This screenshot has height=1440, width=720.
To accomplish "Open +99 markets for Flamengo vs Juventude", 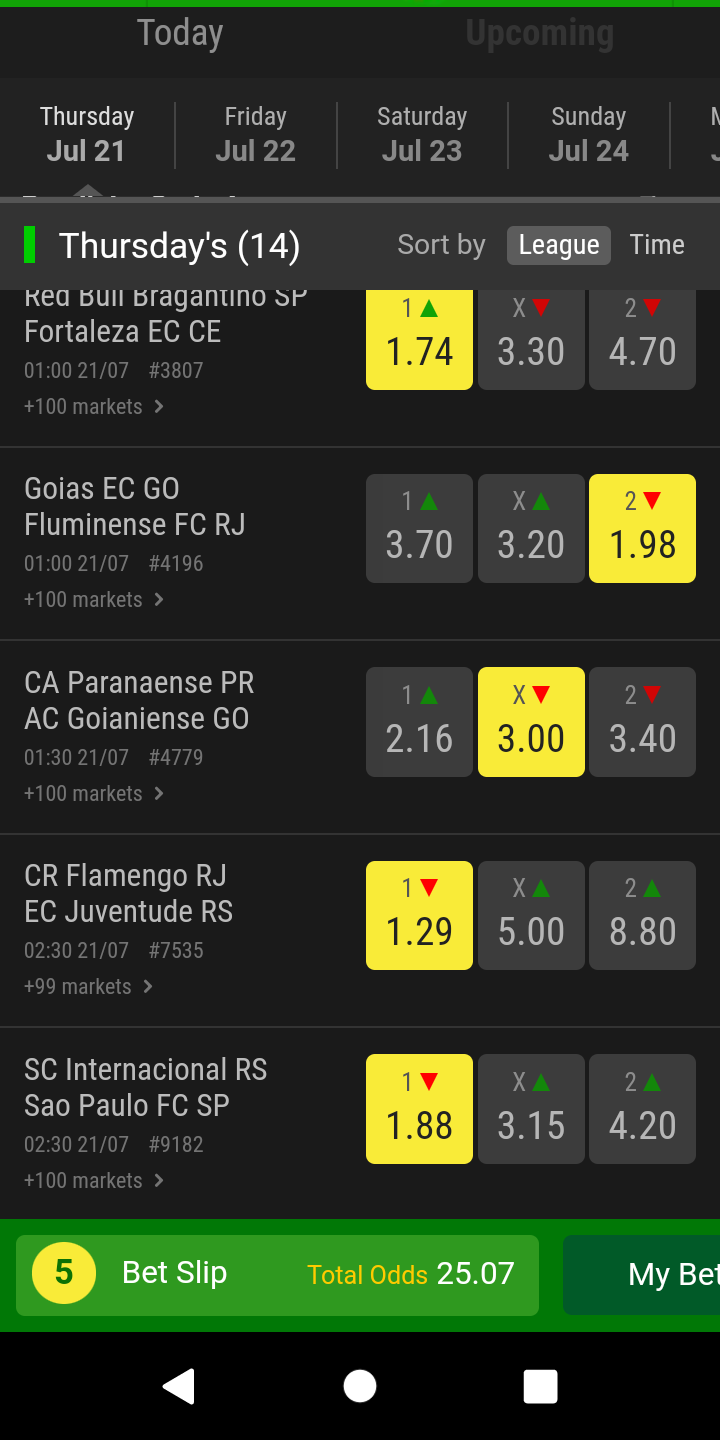I will (88, 987).
